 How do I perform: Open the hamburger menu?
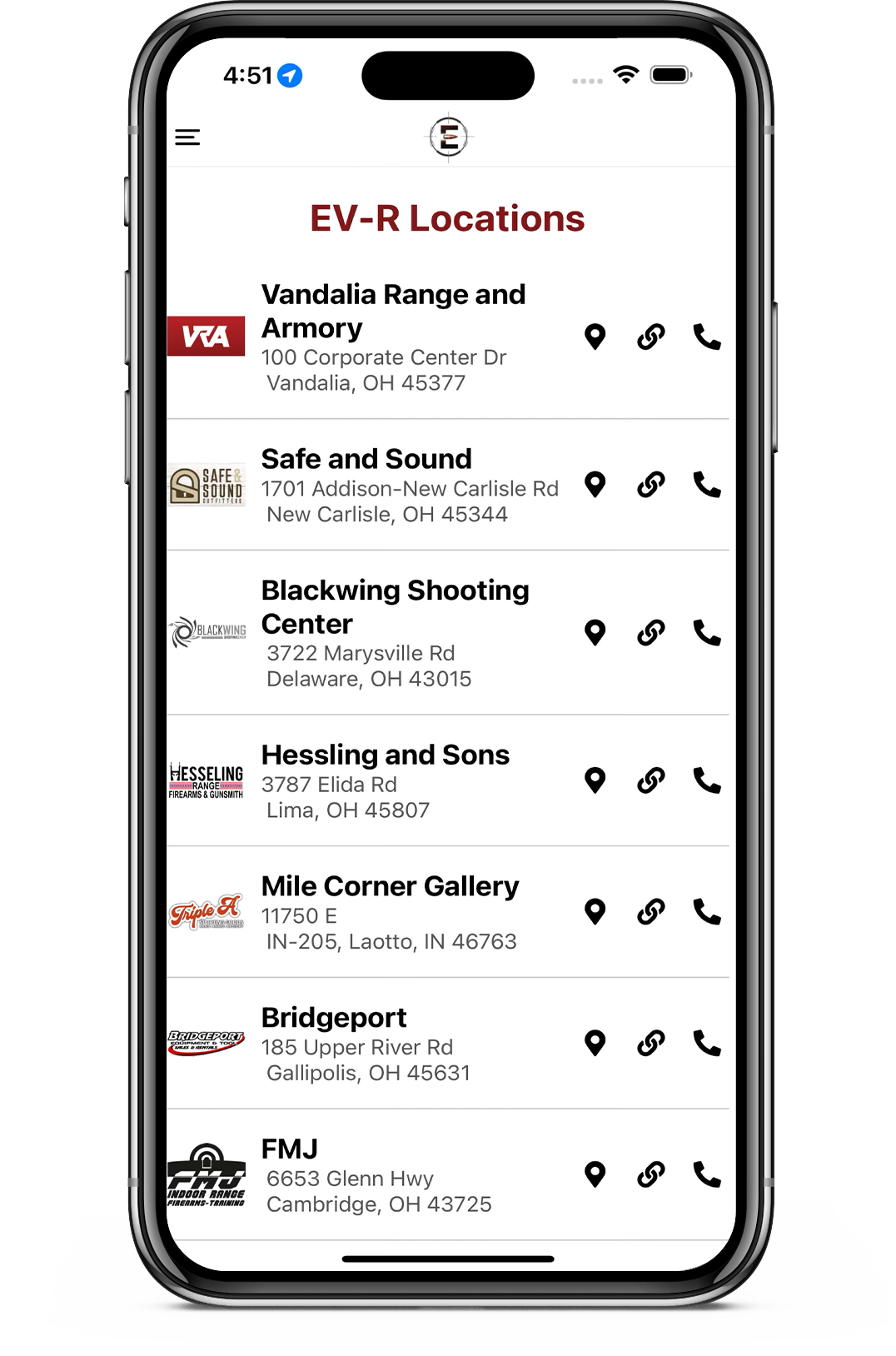click(187, 137)
